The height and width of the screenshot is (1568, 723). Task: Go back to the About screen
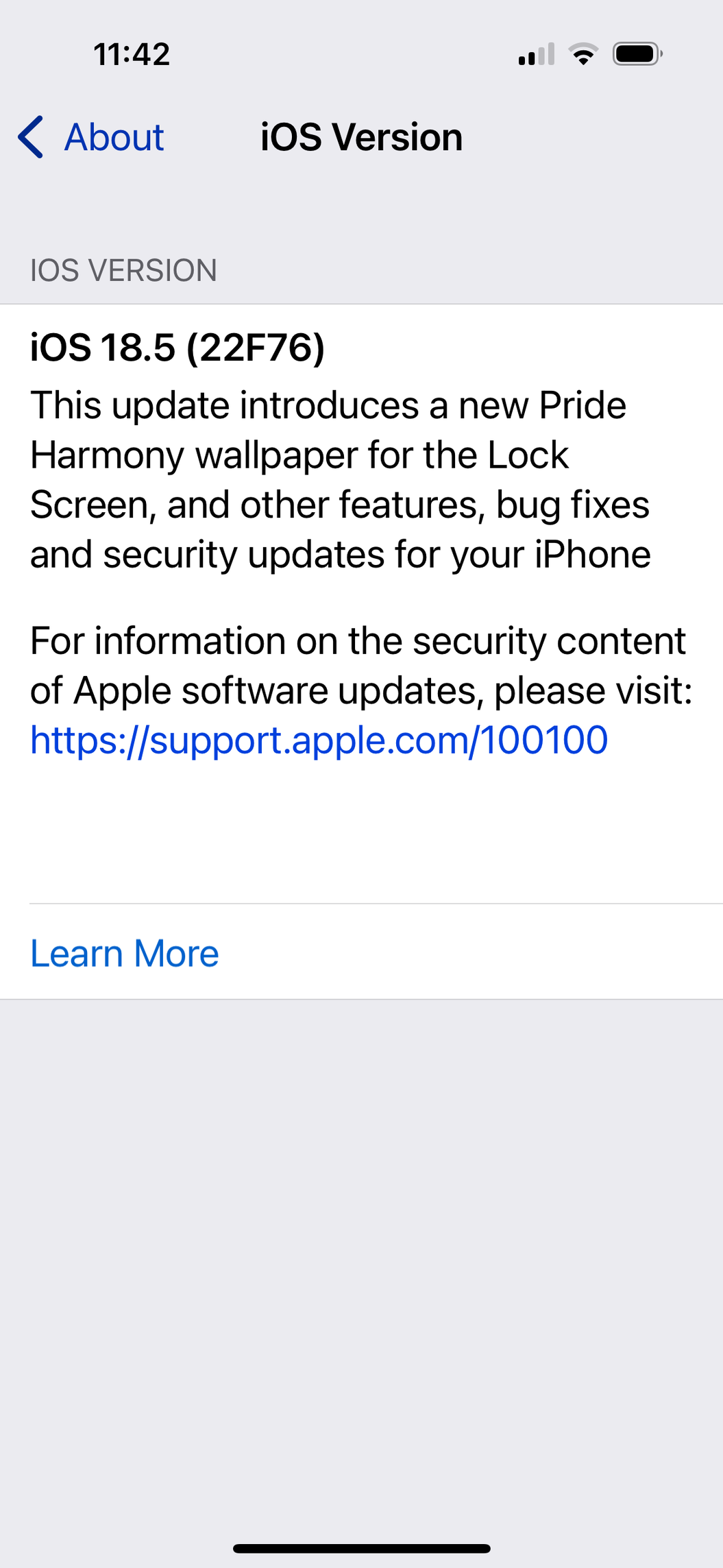[x=90, y=137]
